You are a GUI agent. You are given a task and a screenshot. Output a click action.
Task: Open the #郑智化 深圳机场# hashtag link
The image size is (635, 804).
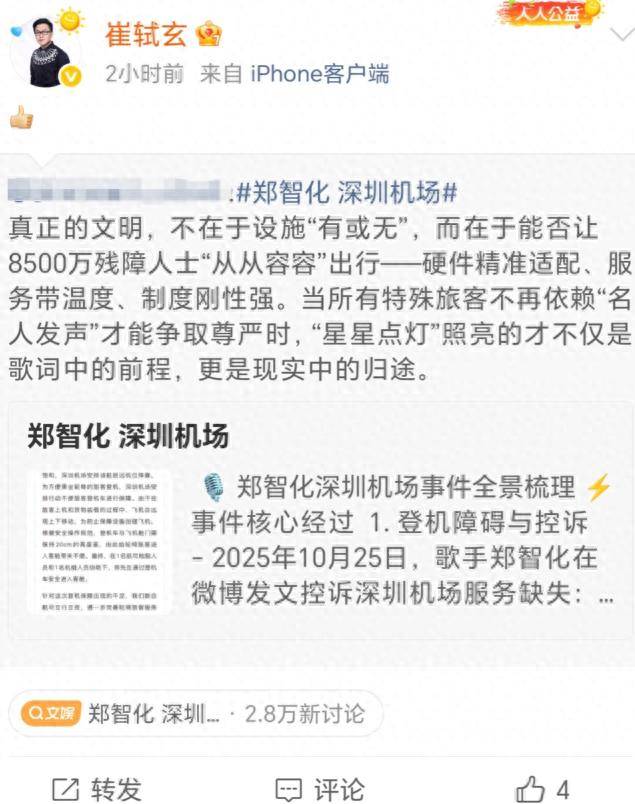(343, 192)
